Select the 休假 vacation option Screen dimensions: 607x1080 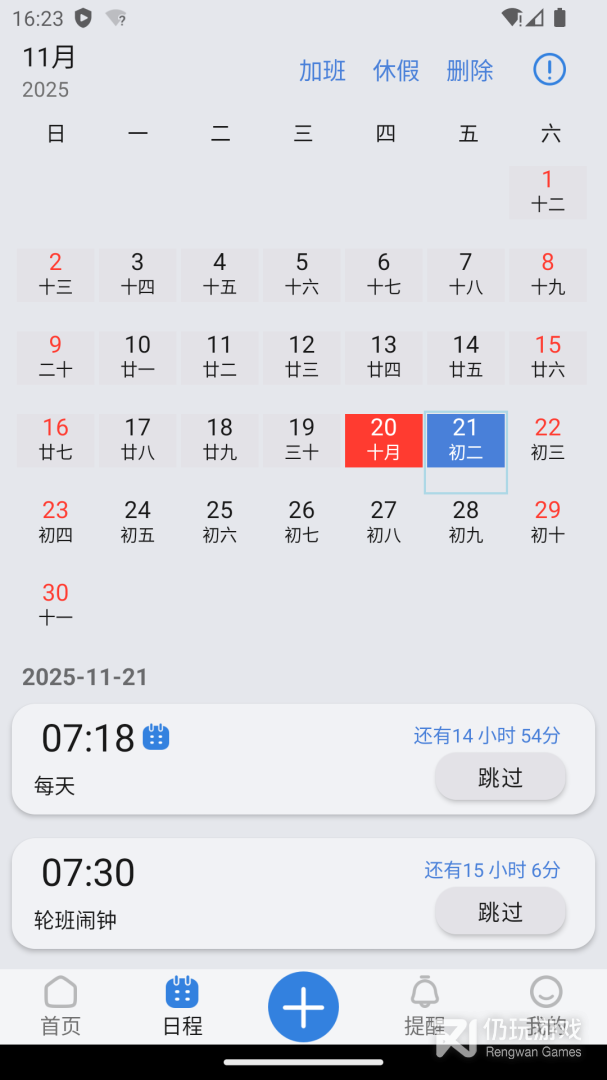396,71
